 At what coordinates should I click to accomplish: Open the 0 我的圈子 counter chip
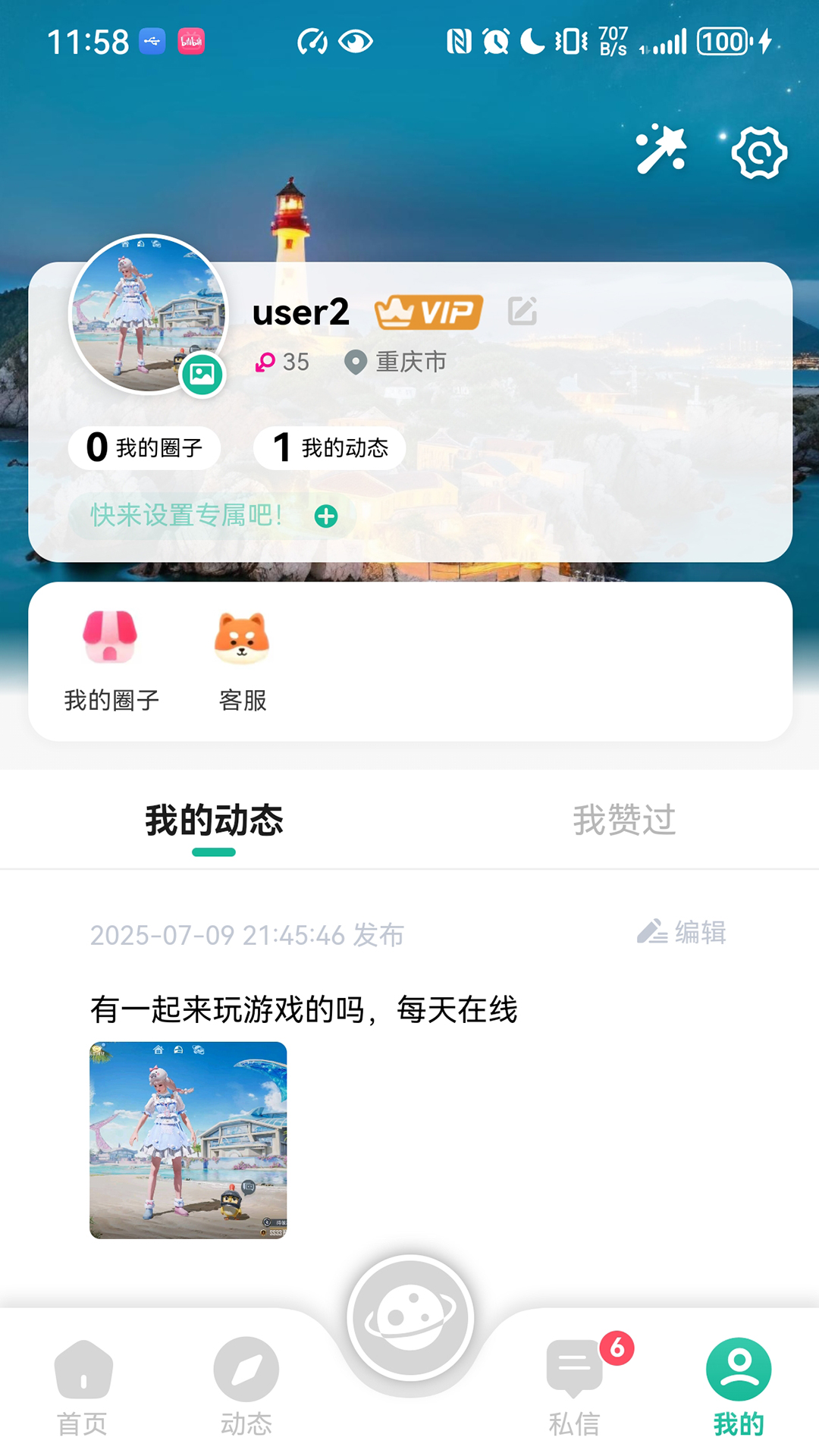pos(144,448)
